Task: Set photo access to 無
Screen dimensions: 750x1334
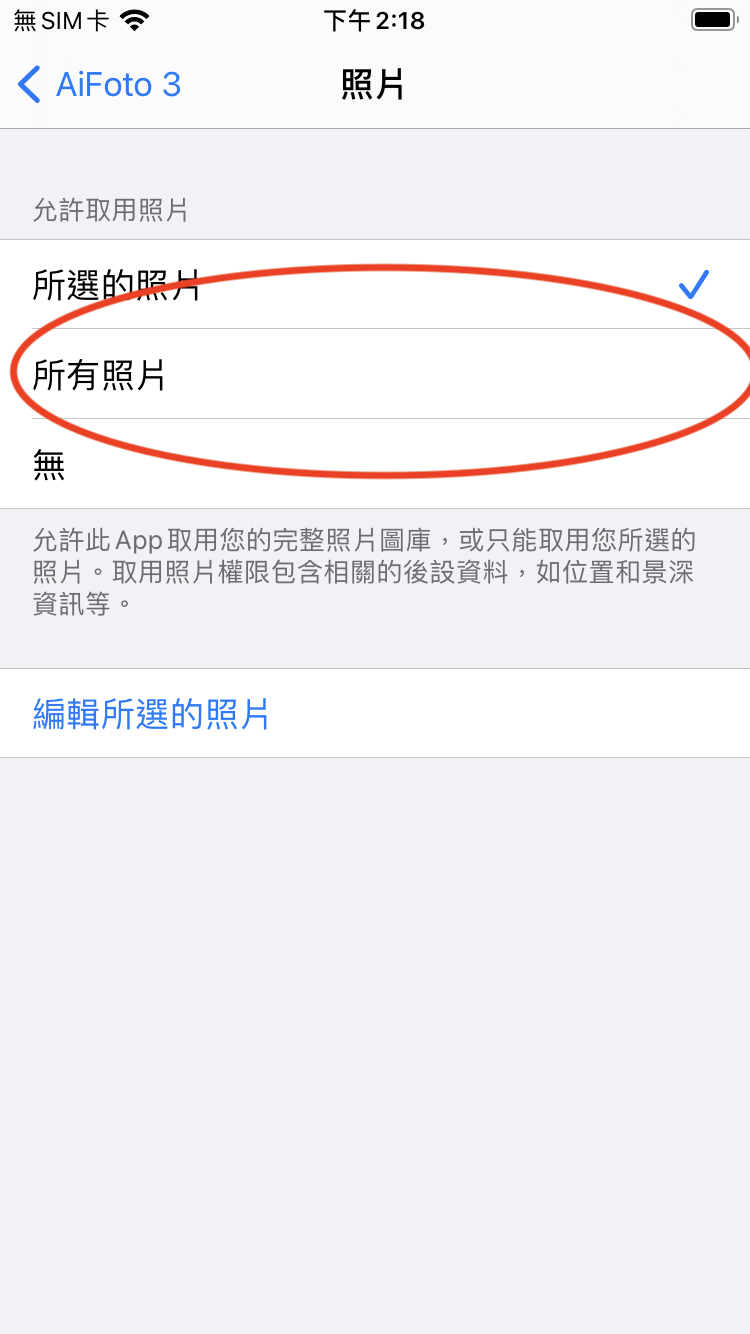Action: click(375, 464)
